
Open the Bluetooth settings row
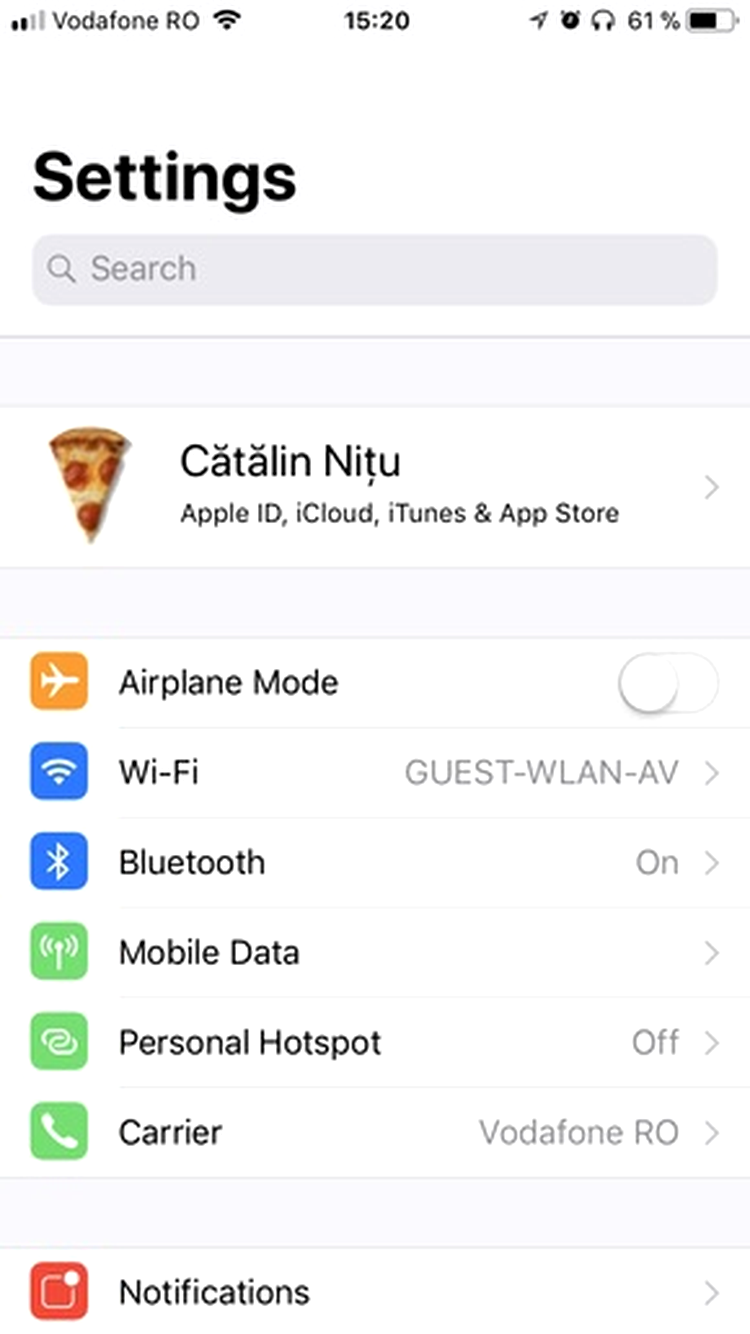point(374,863)
